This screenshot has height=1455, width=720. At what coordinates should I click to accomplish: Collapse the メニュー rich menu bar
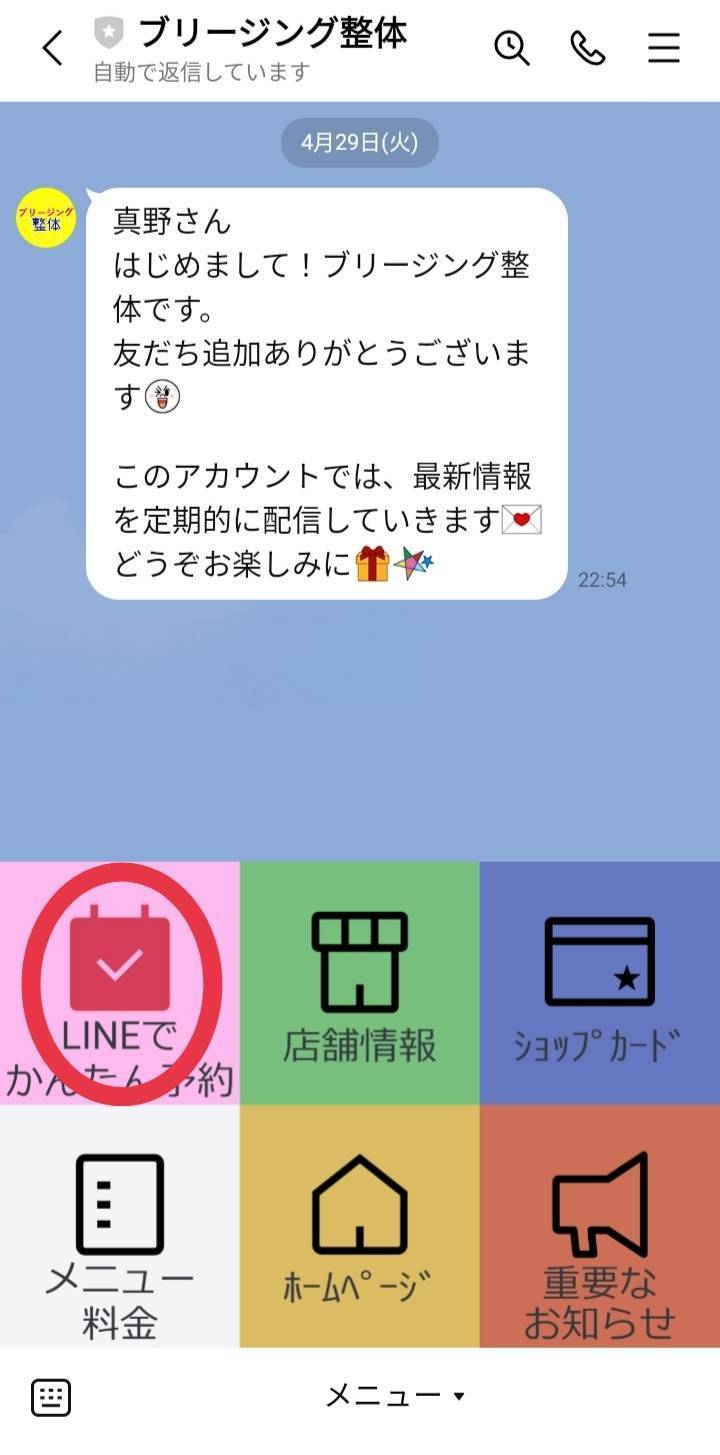(396, 1397)
